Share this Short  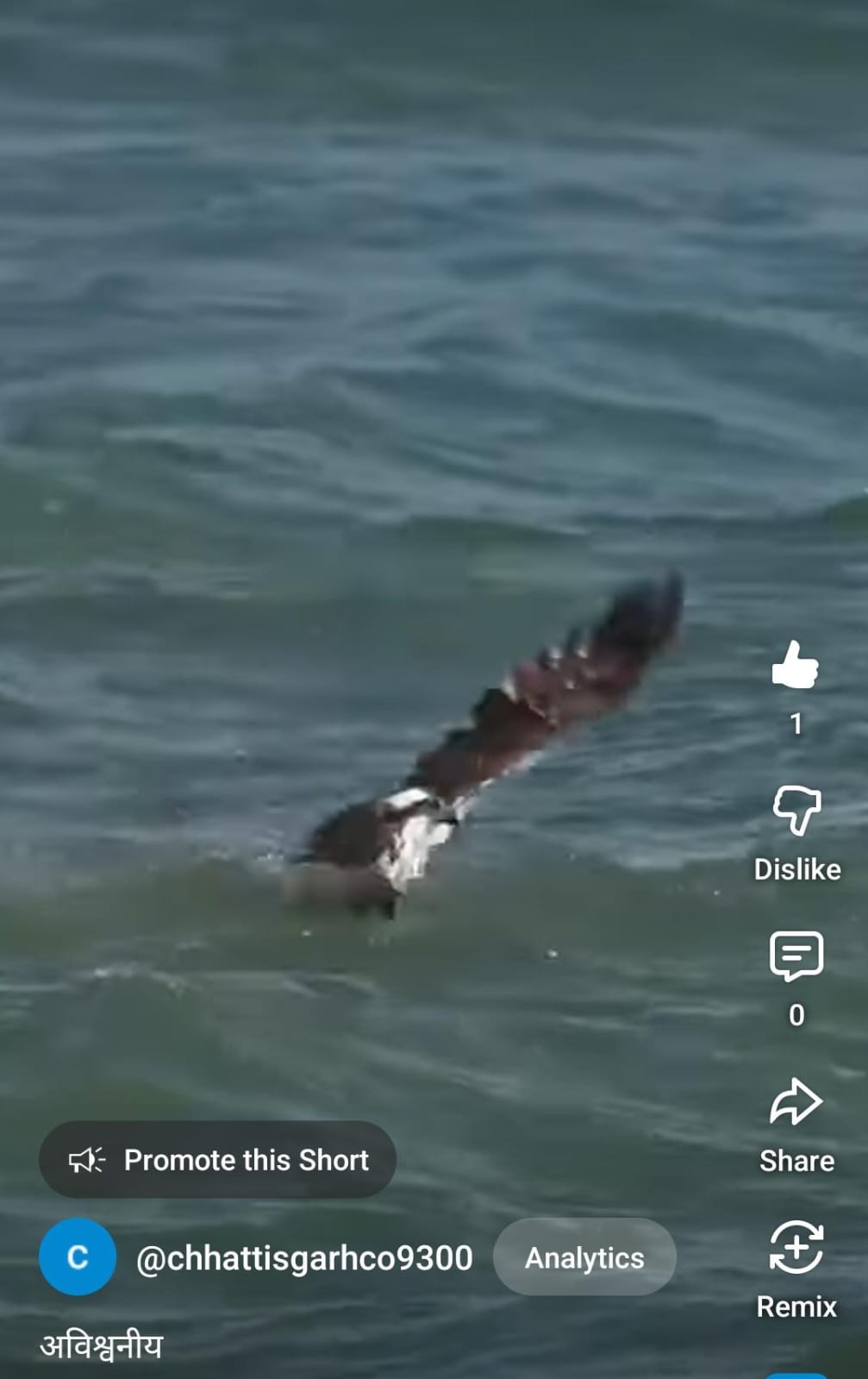tap(796, 1103)
